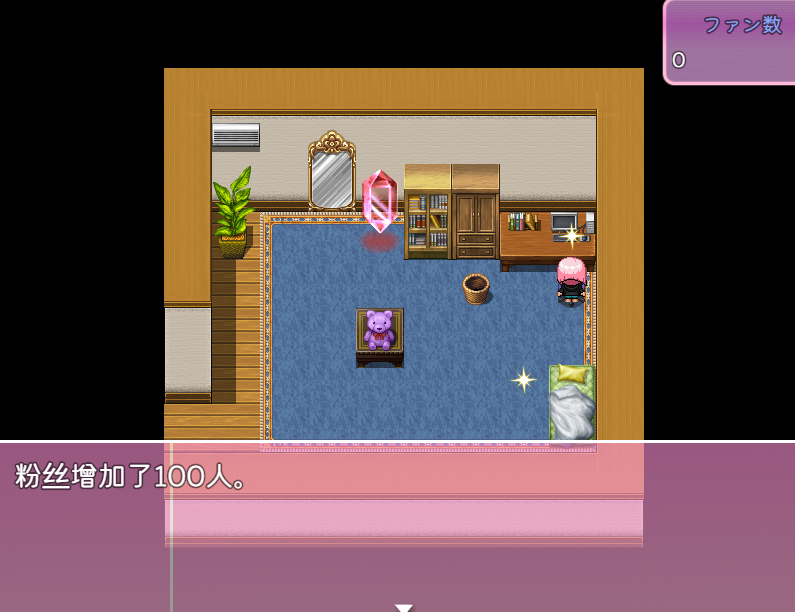This screenshot has width=795, height=612.
Task: Tap the dialogue continue arrow
Action: coord(403,606)
